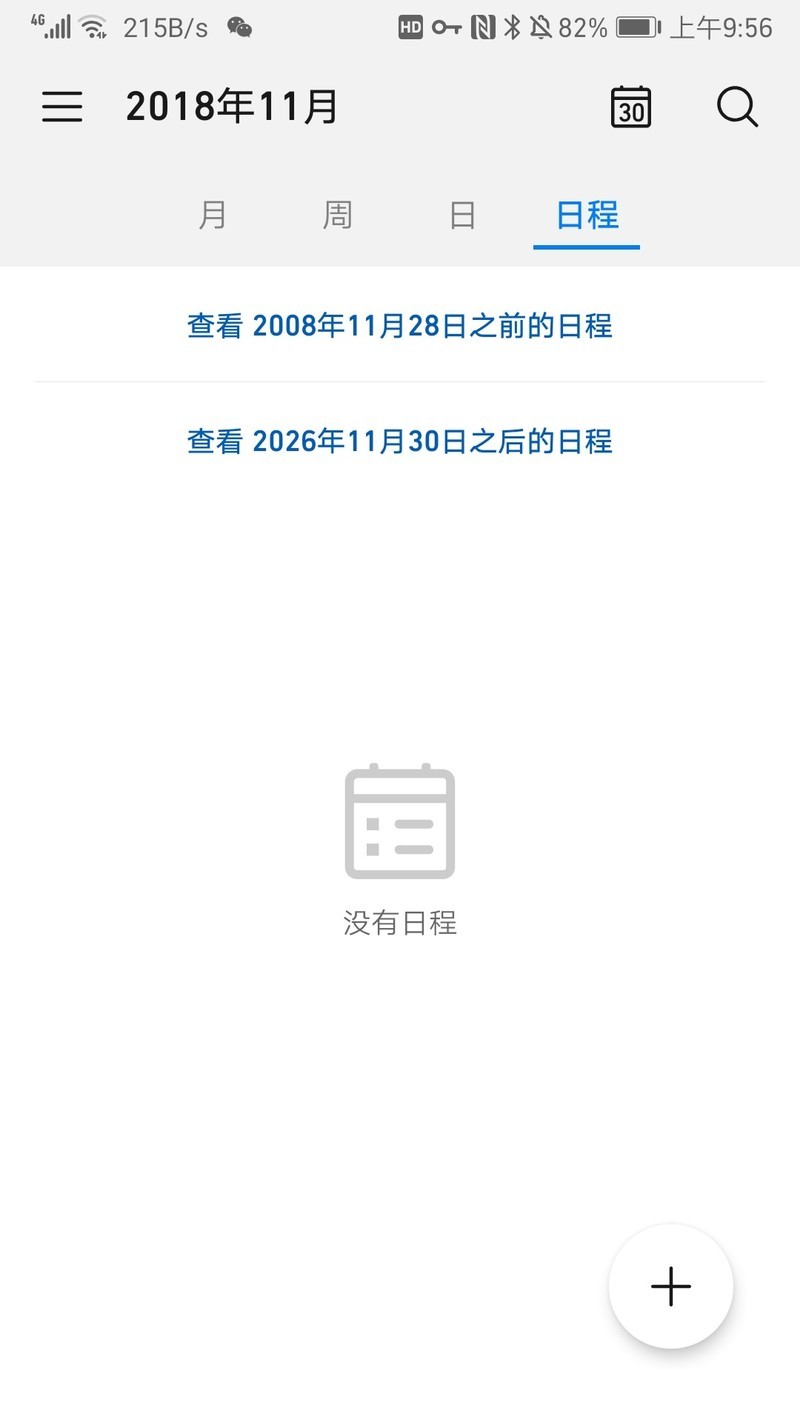
Task: Switch to the 周 view tab
Action: coord(337,215)
